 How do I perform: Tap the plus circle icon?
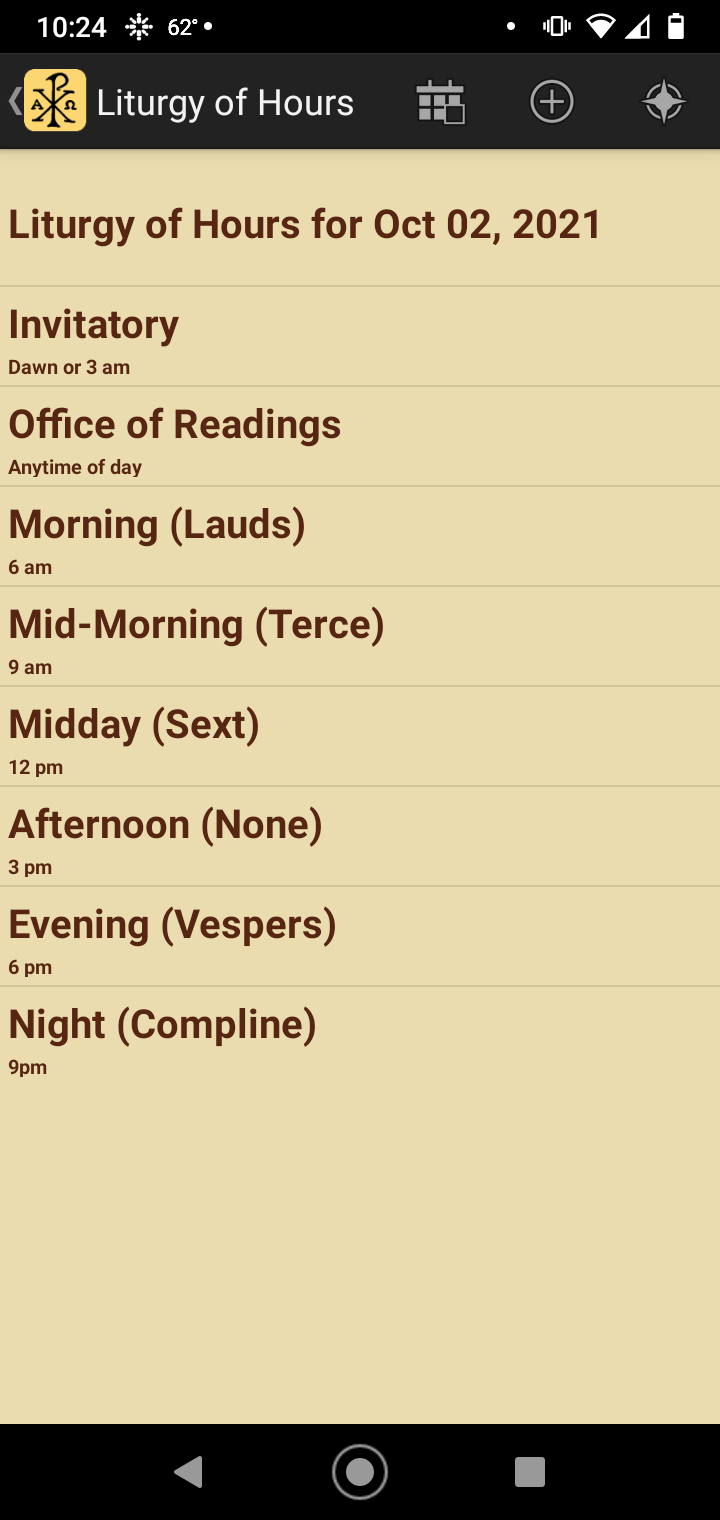[552, 102]
